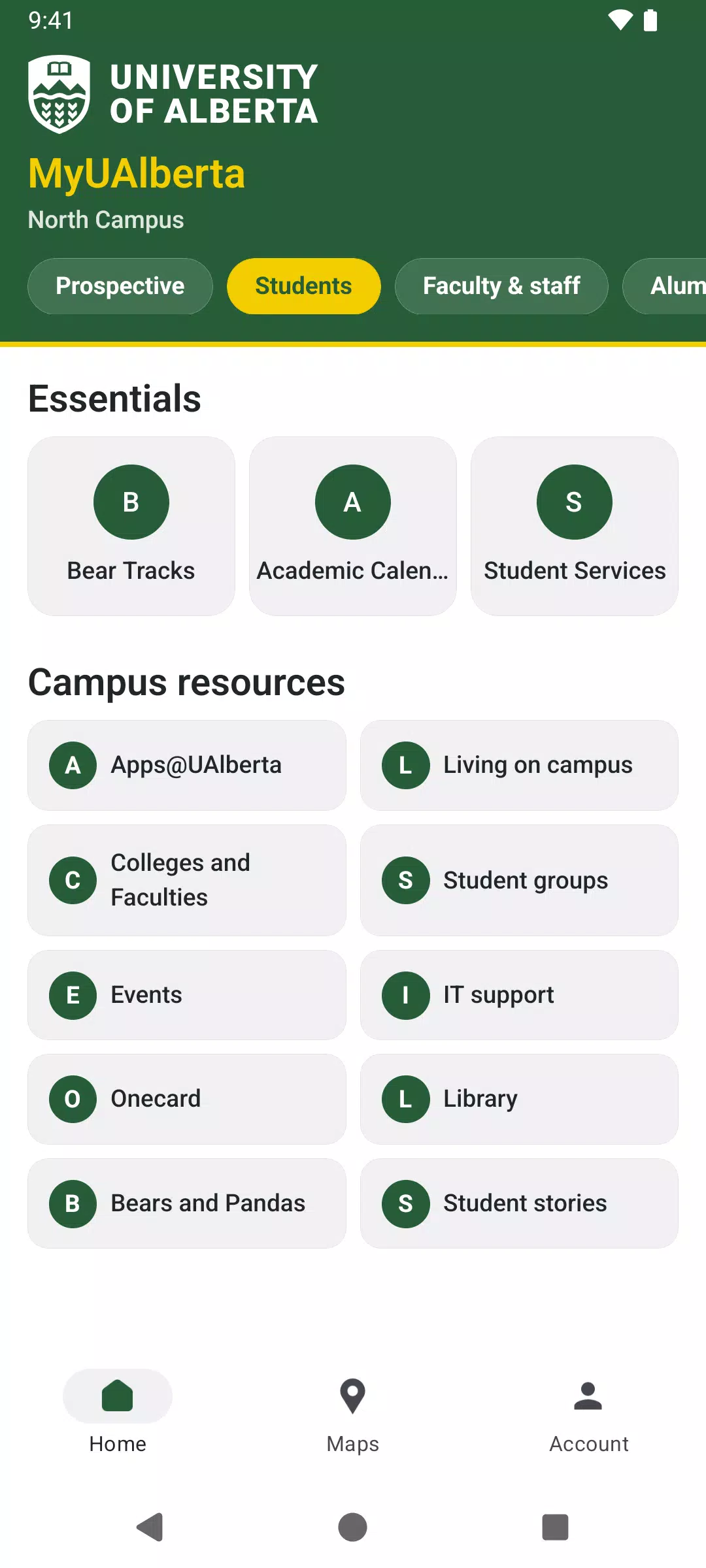Switch to the Maps tab
This screenshot has height=1568, width=706.
[353, 1414]
